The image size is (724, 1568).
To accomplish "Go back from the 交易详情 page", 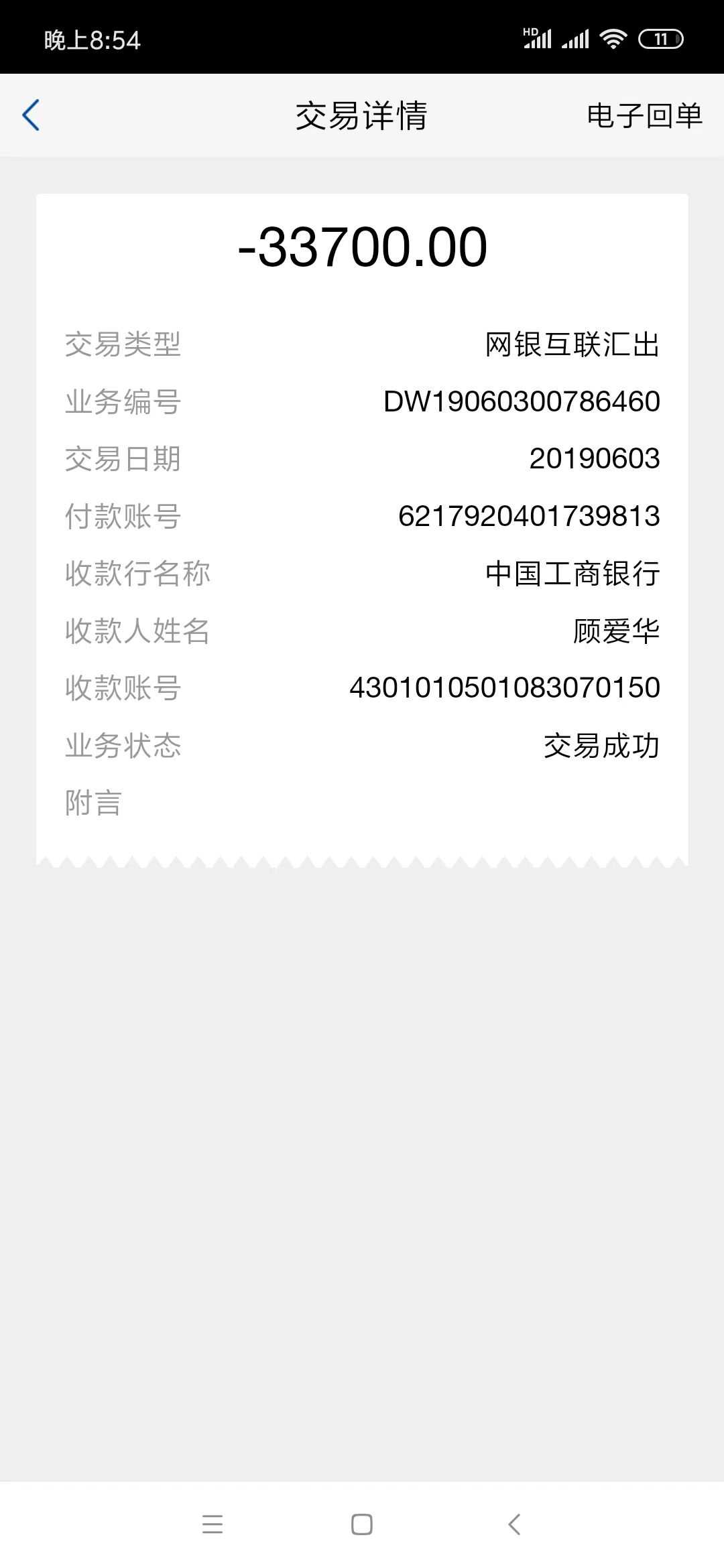I will [x=32, y=115].
